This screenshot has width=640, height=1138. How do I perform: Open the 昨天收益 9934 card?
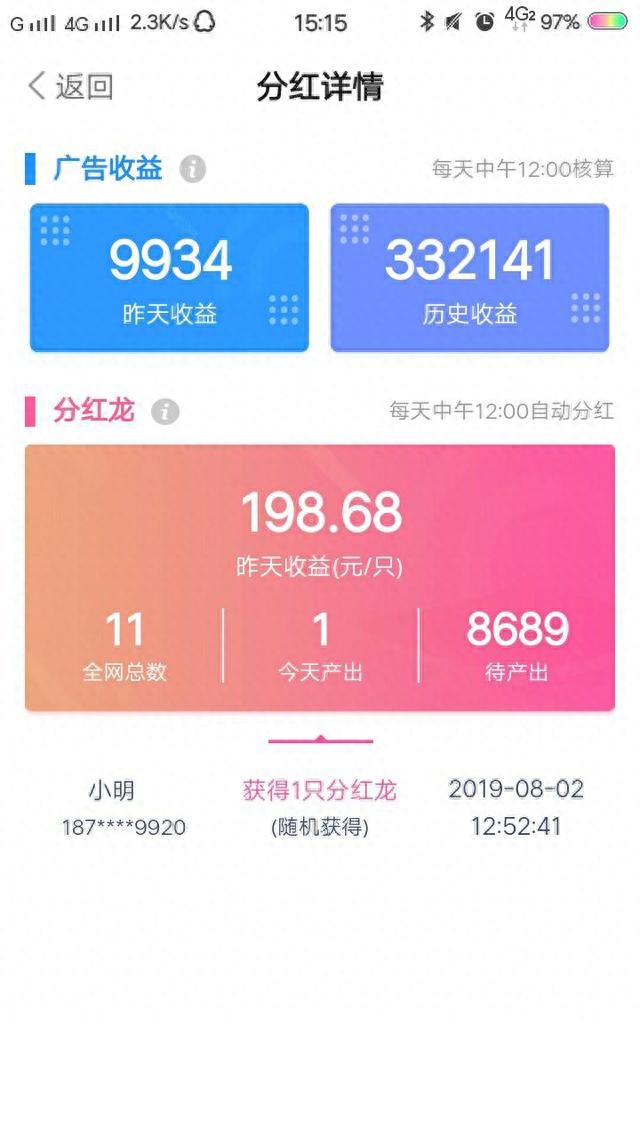pyautogui.click(x=169, y=278)
